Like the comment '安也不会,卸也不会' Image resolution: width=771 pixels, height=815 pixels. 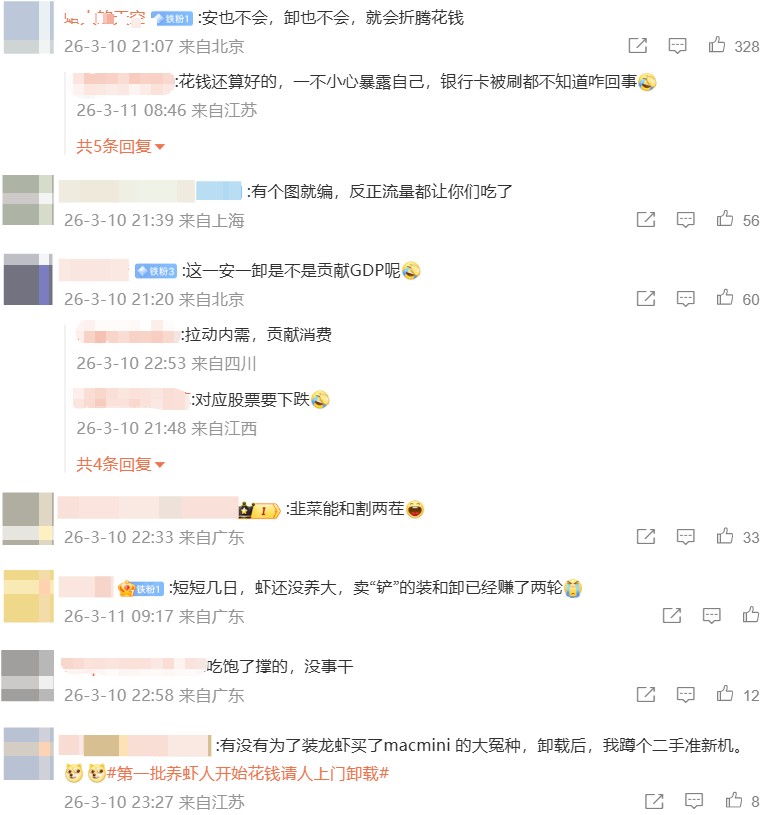717,46
